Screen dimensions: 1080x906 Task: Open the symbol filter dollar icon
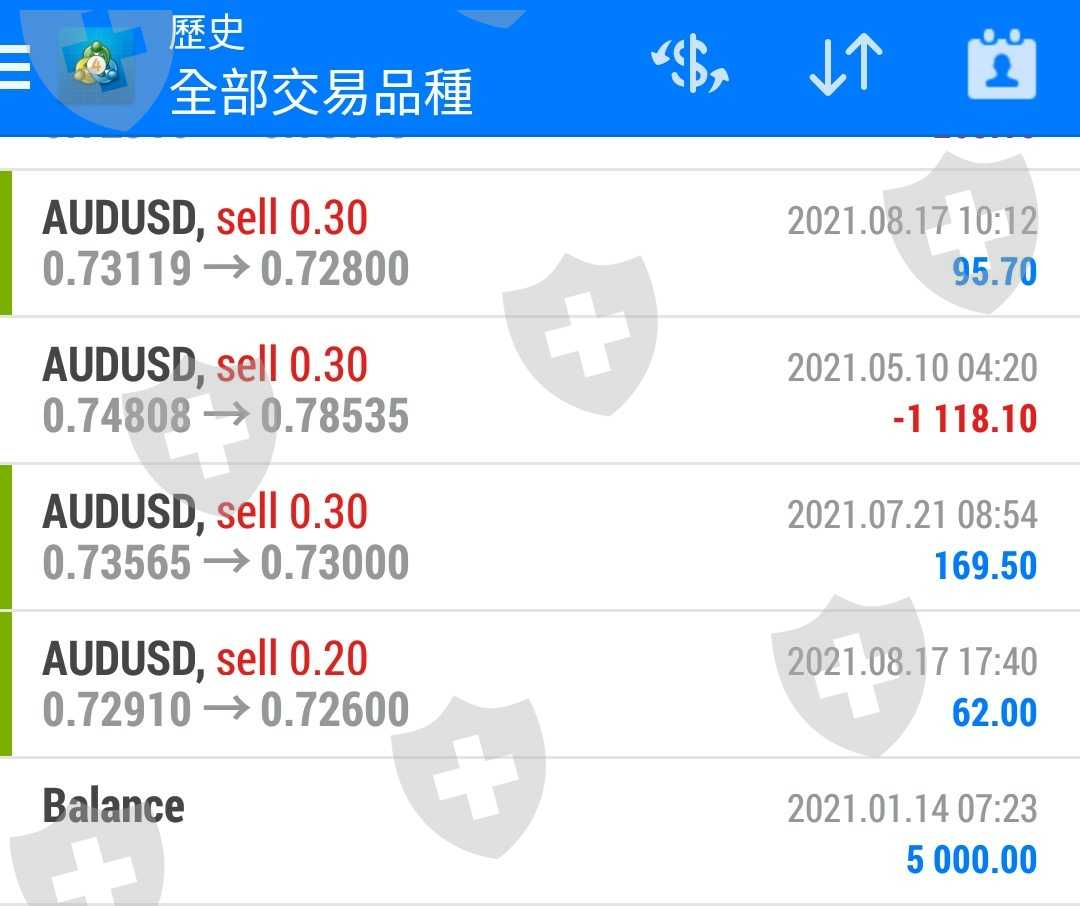point(690,64)
